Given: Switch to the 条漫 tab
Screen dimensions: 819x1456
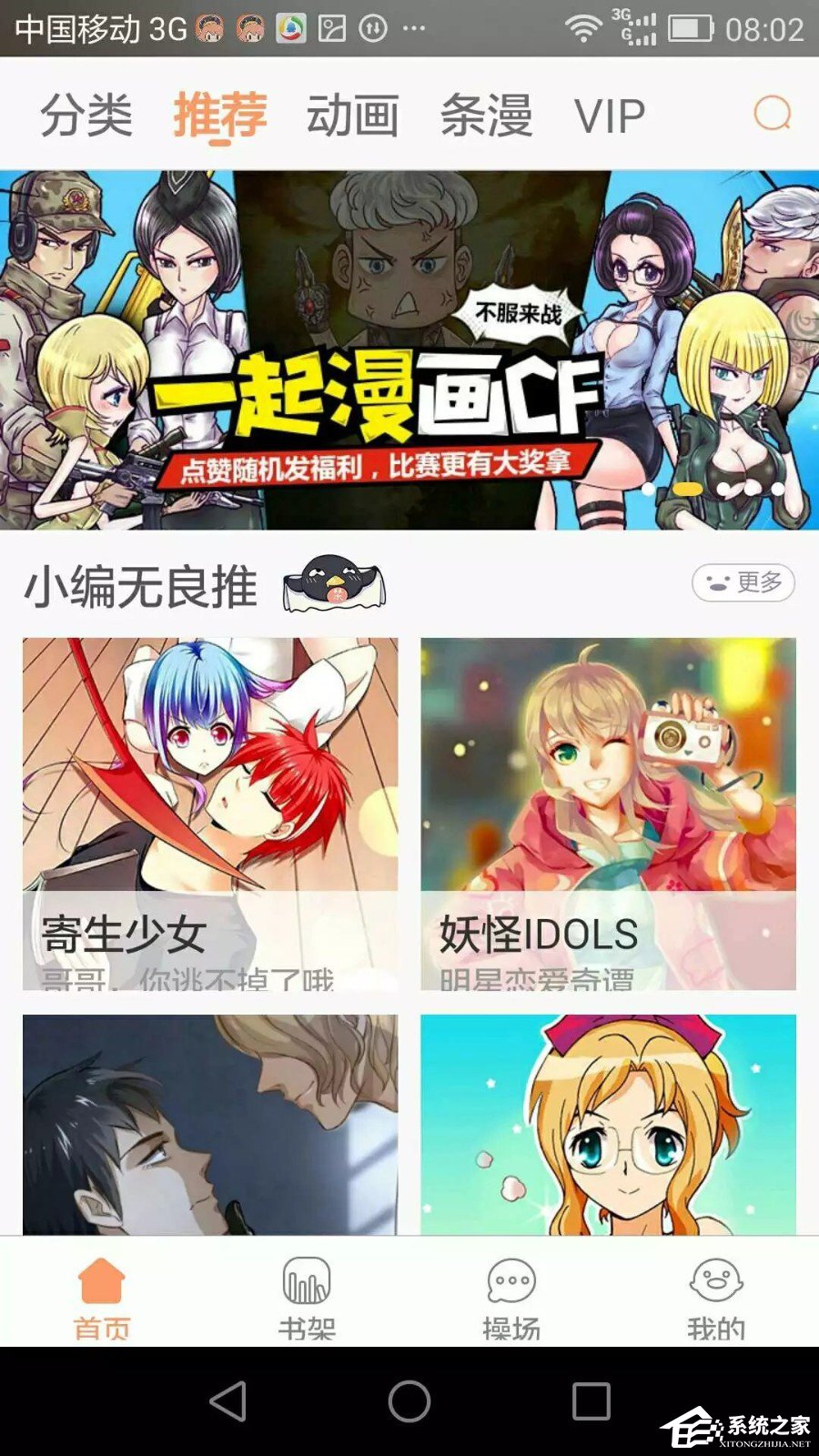Looking at the screenshot, I should point(487,115).
